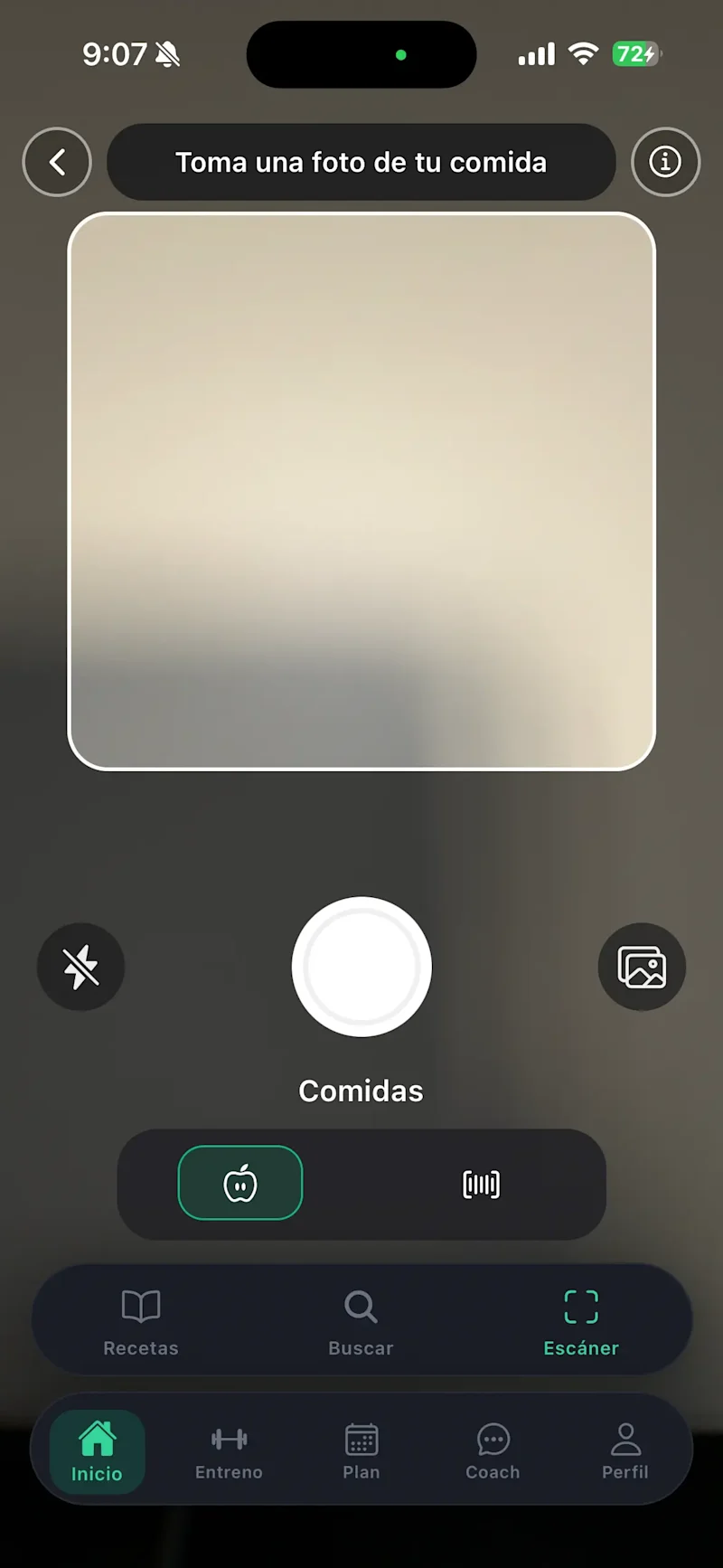The image size is (723, 1568).
Task: Select the Escáner option
Action: (x=581, y=1323)
